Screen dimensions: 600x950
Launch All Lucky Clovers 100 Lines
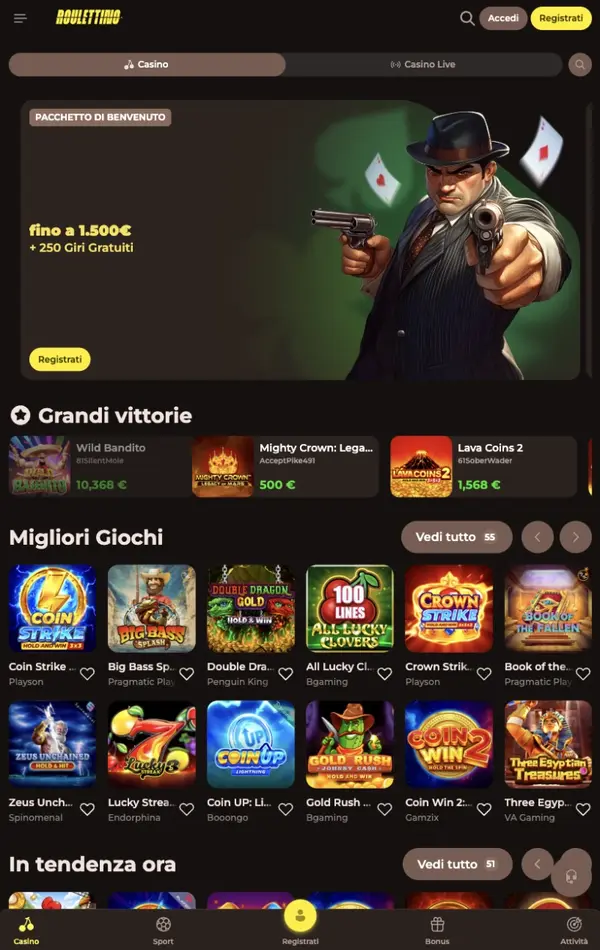[x=350, y=608]
